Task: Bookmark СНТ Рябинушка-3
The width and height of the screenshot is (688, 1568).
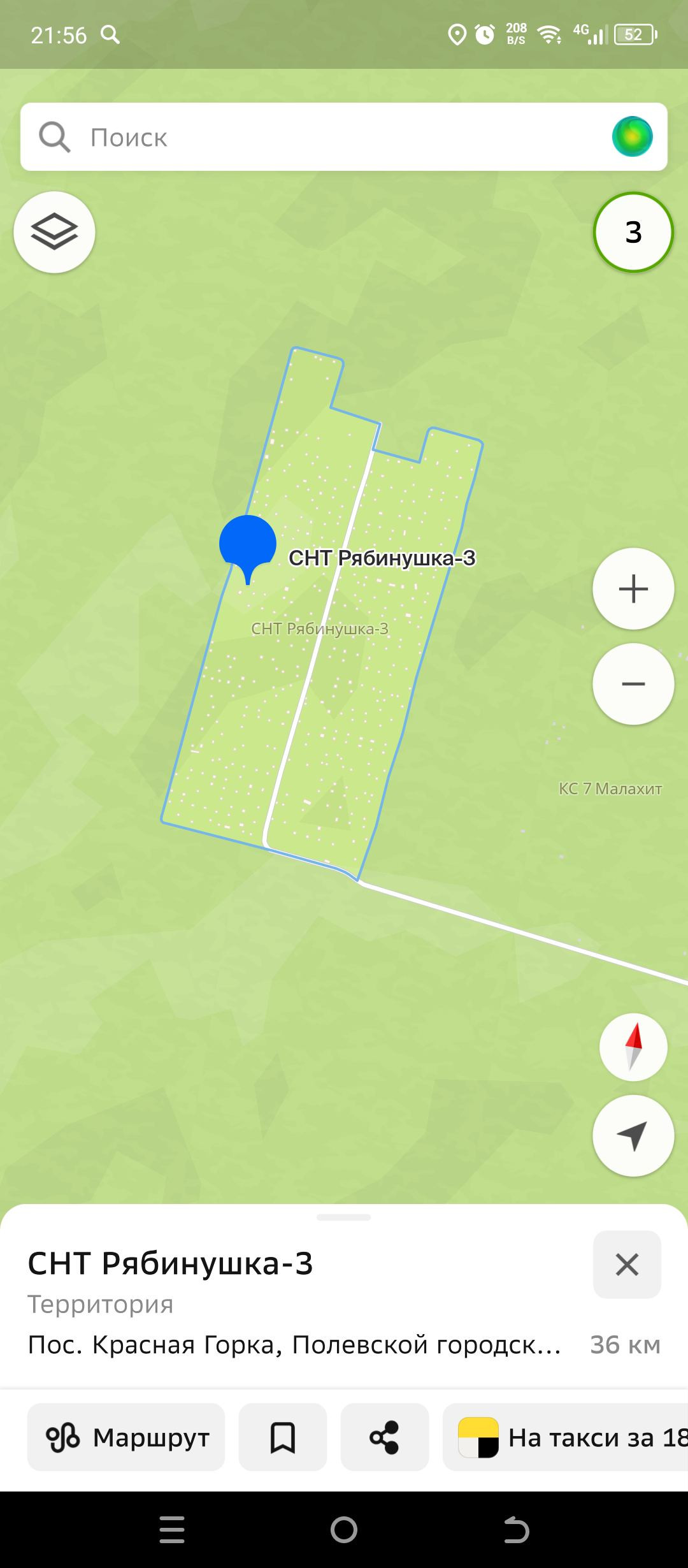Action: (283, 1437)
